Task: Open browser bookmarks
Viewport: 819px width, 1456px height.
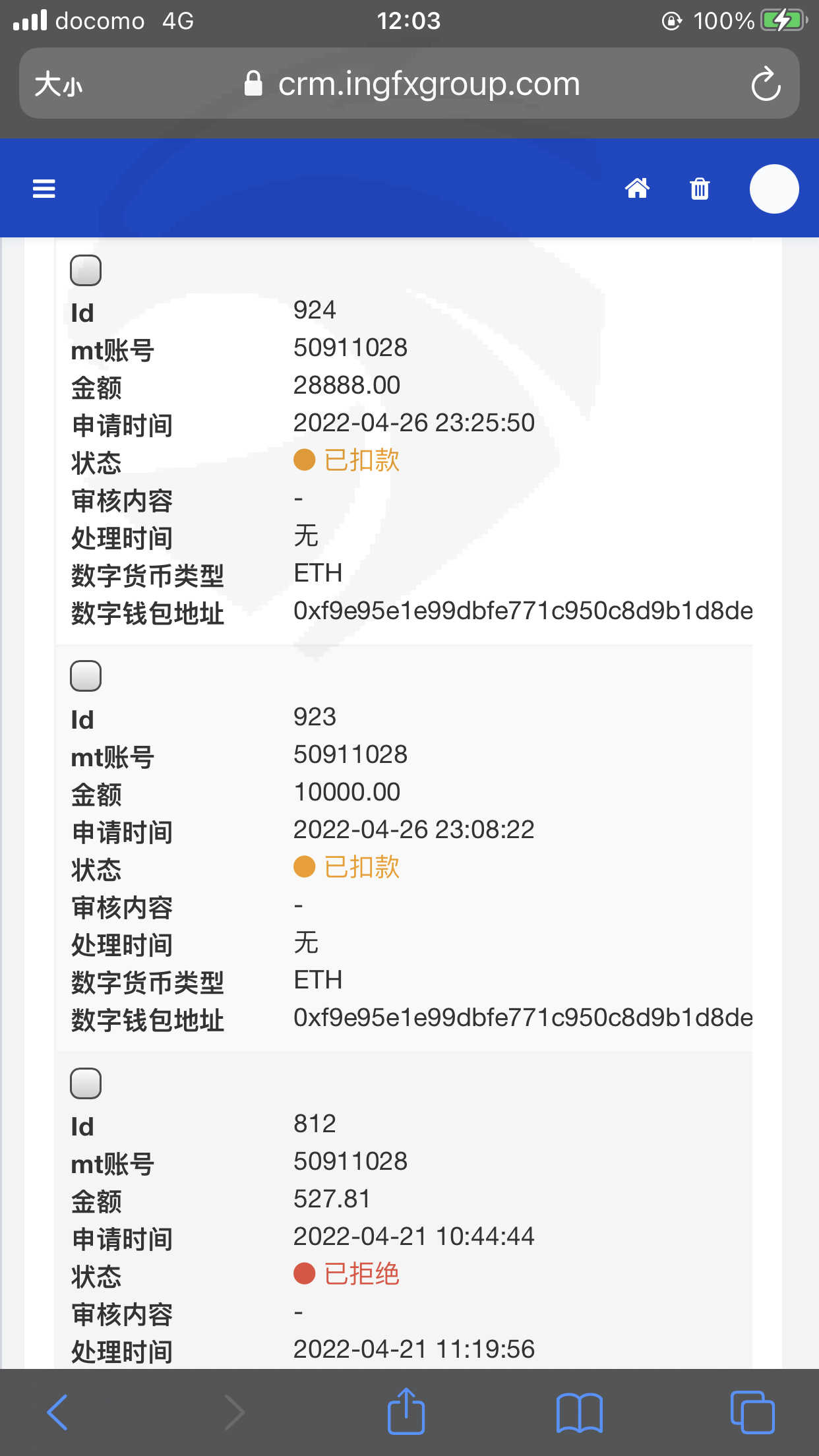Action: pos(579,1412)
